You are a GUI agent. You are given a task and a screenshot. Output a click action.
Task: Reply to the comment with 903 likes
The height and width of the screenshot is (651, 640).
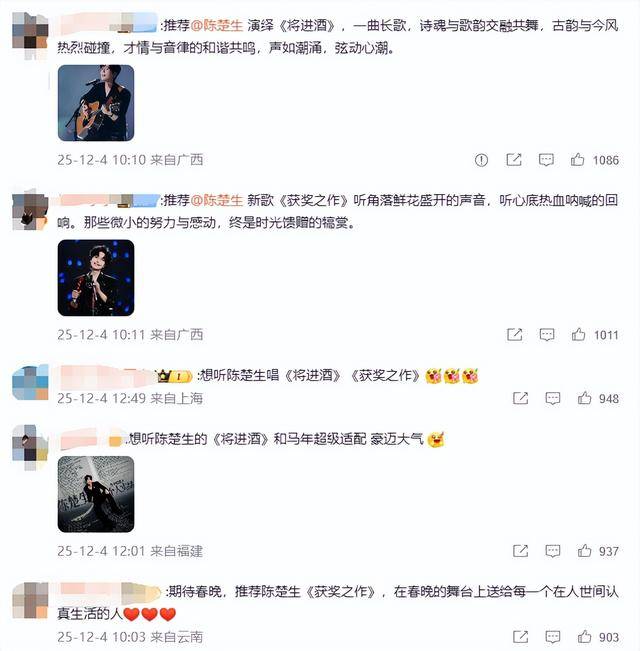click(546, 637)
